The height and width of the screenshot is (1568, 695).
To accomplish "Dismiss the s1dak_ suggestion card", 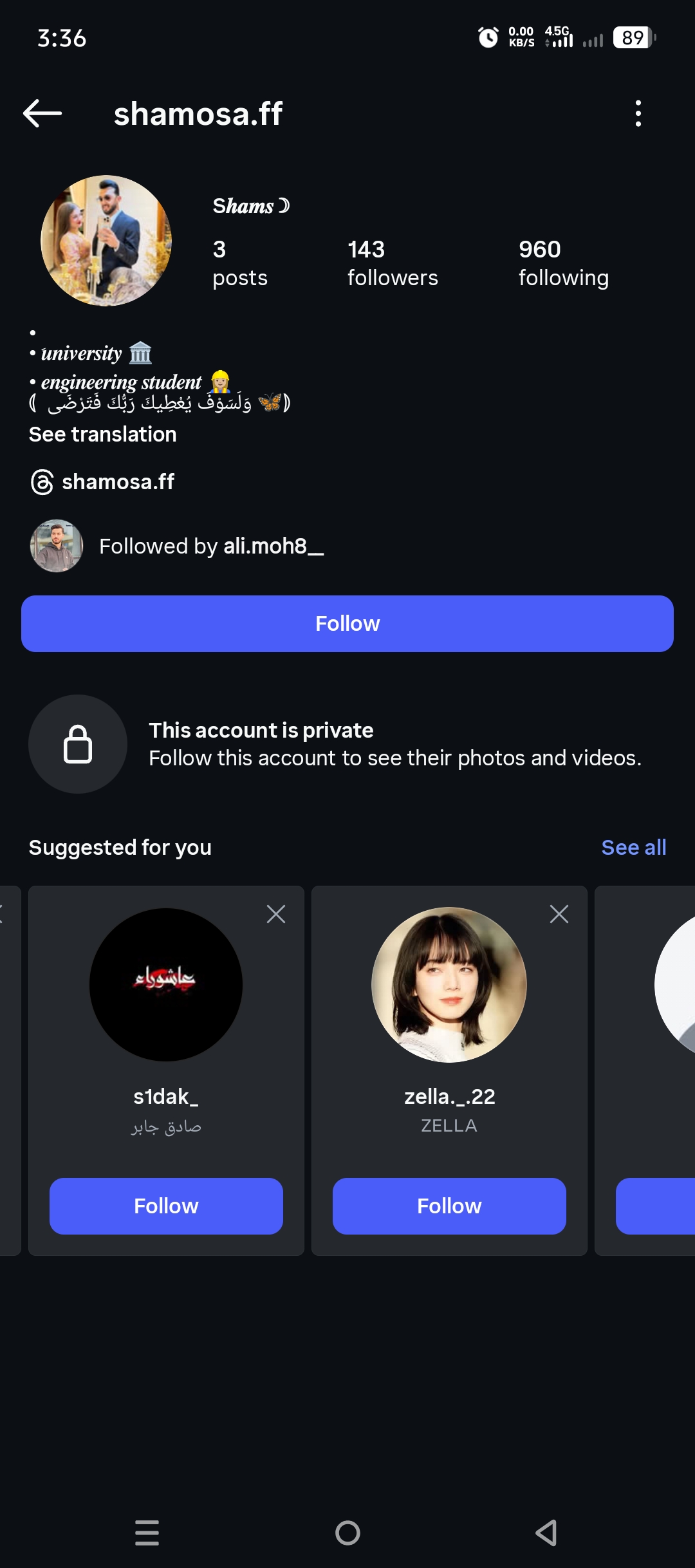I will point(276,914).
